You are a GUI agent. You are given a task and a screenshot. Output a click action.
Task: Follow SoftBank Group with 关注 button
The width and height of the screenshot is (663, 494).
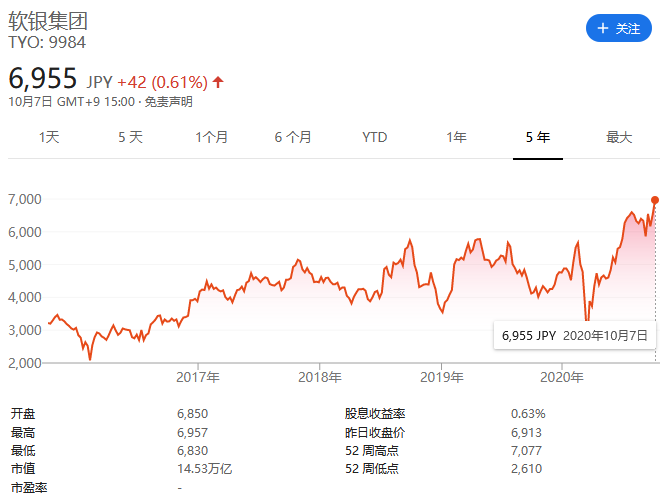617,29
